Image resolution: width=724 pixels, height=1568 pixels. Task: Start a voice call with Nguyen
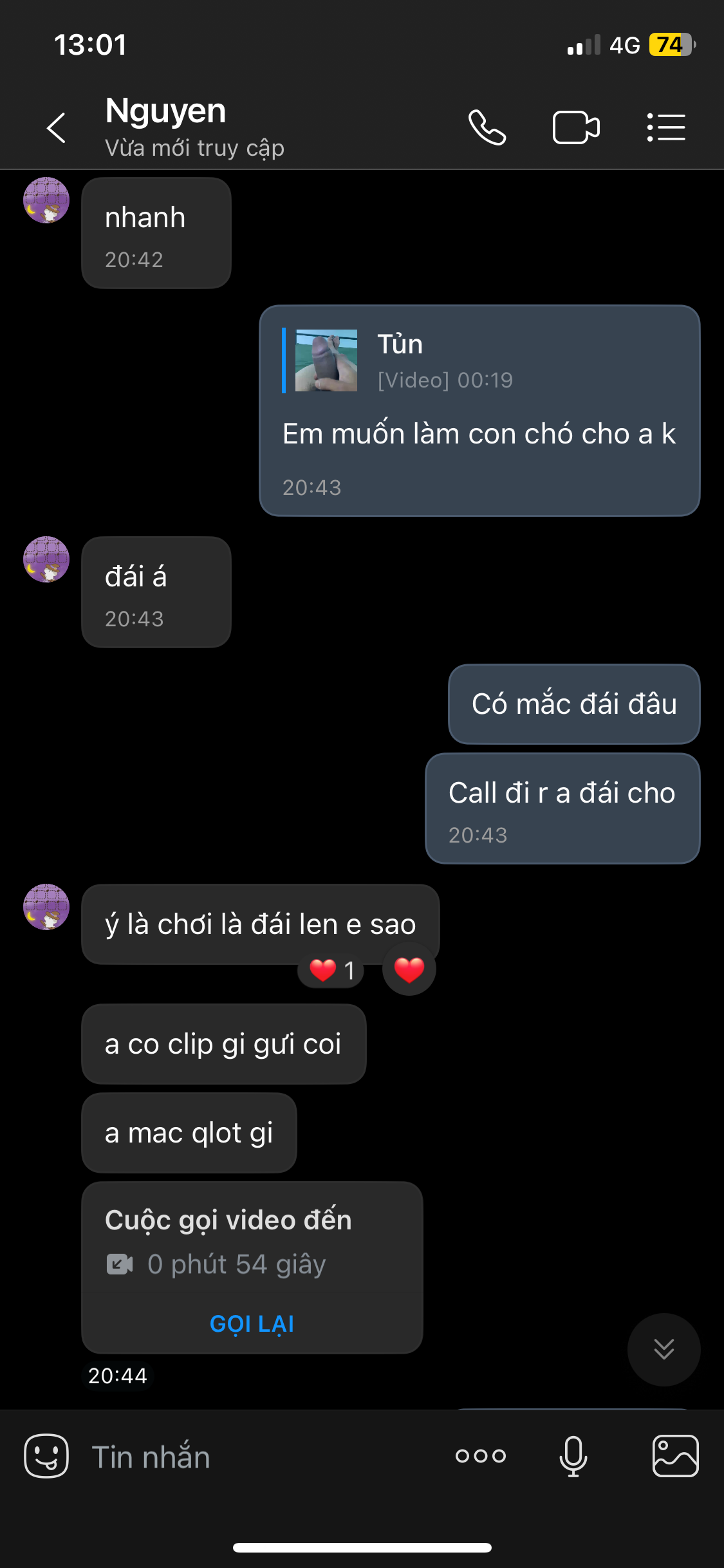pyautogui.click(x=487, y=127)
